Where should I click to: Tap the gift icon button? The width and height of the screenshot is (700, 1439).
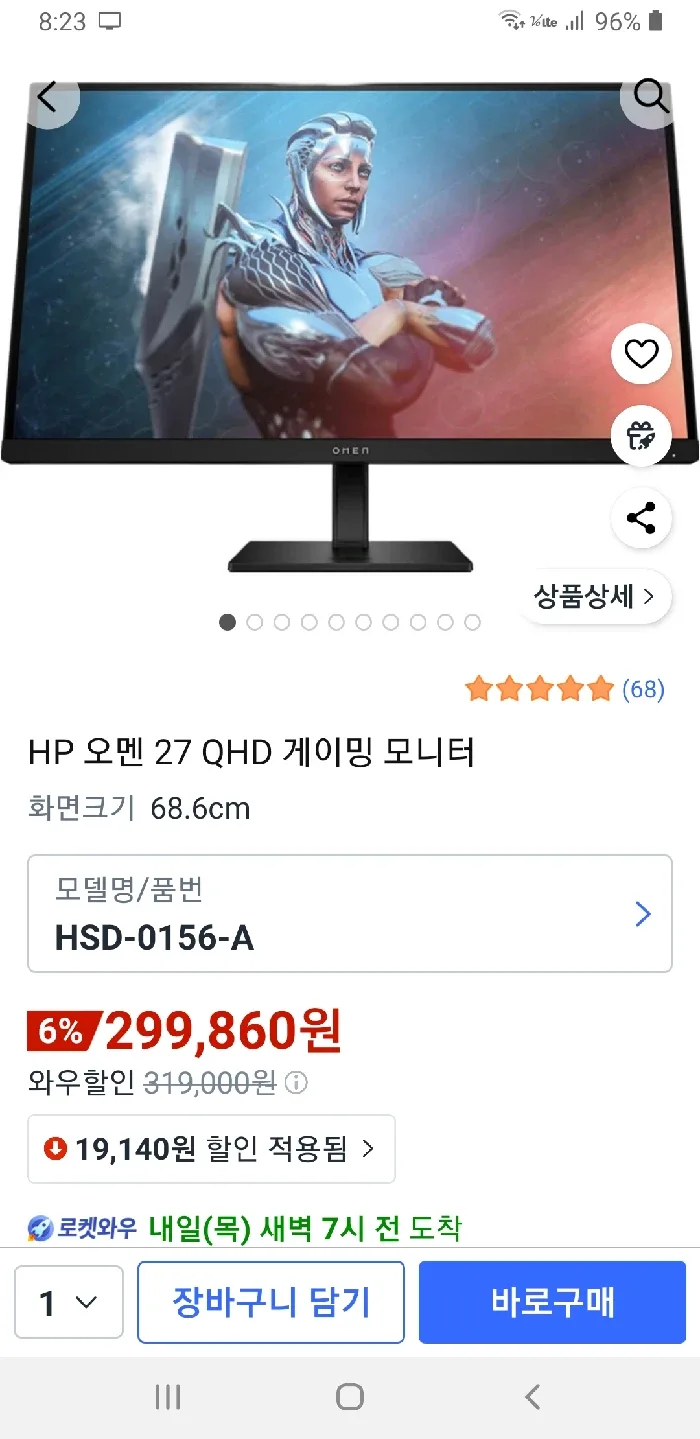pyautogui.click(x=641, y=435)
